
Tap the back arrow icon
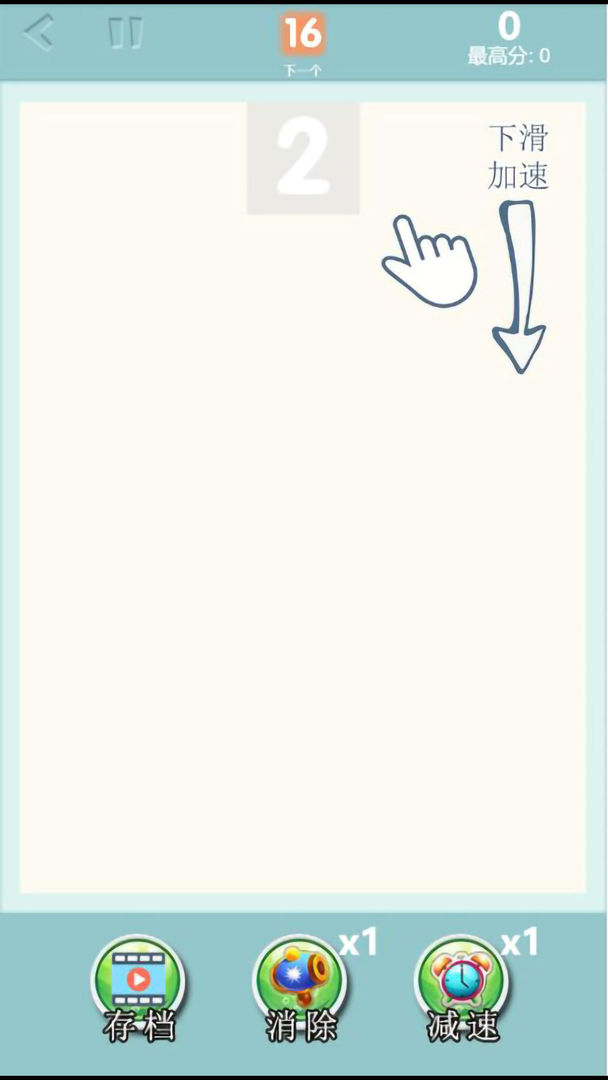(x=40, y=33)
